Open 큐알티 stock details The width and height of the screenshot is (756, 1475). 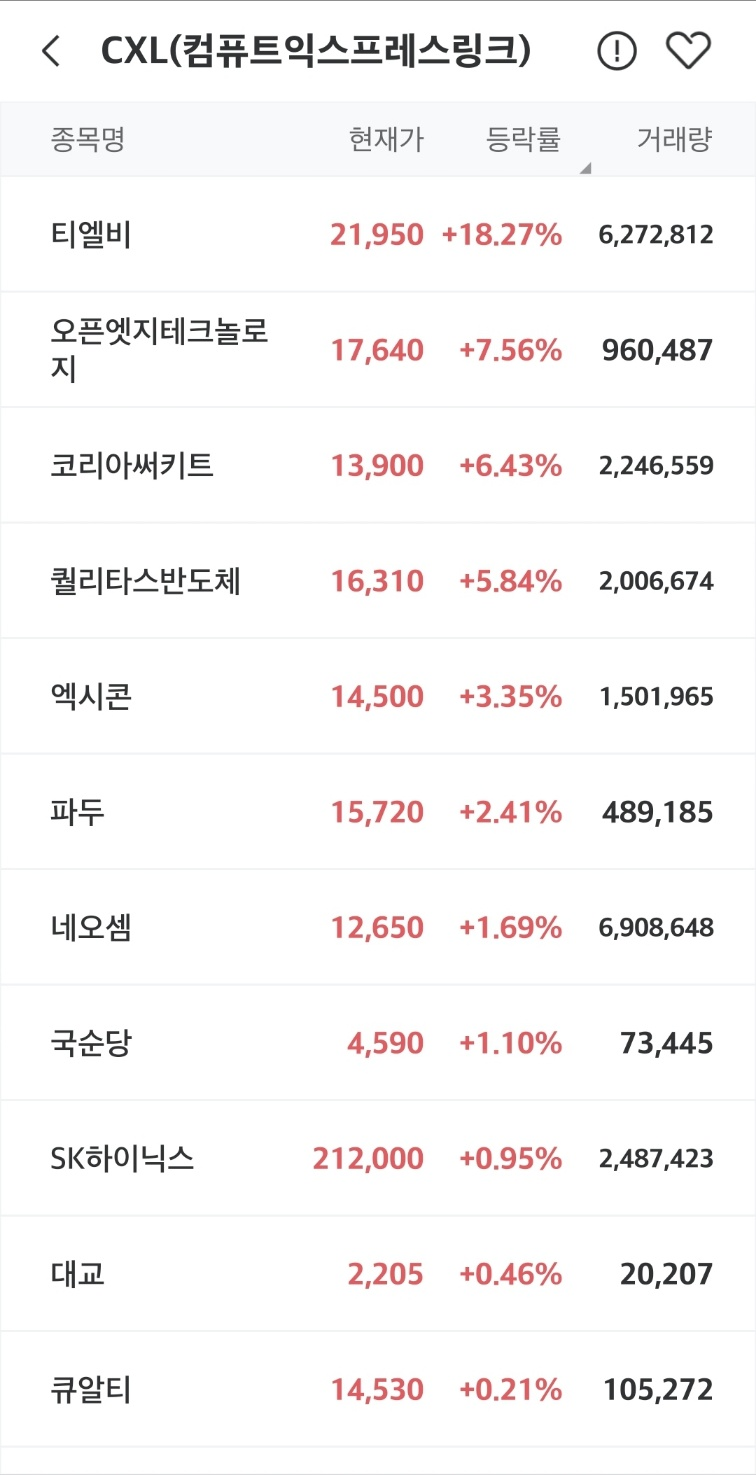point(378,1390)
